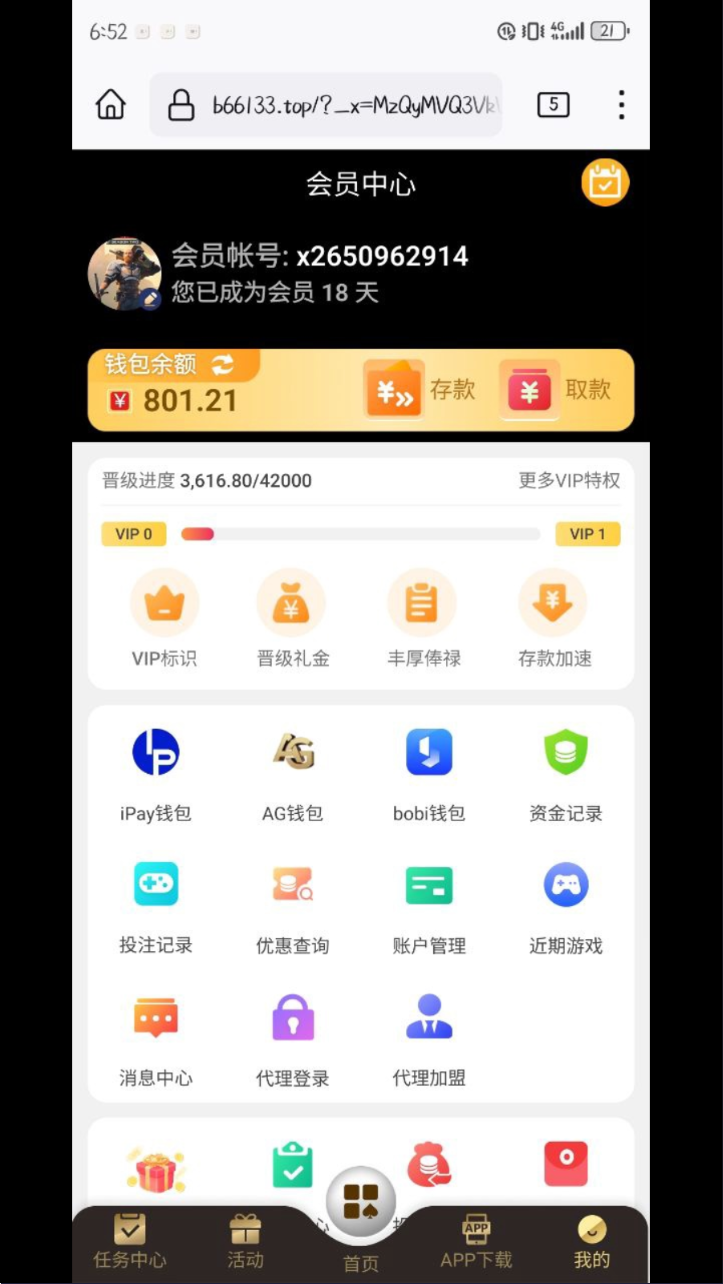Refresh the wallet balance
This screenshot has height=1284, width=723.
222,365
